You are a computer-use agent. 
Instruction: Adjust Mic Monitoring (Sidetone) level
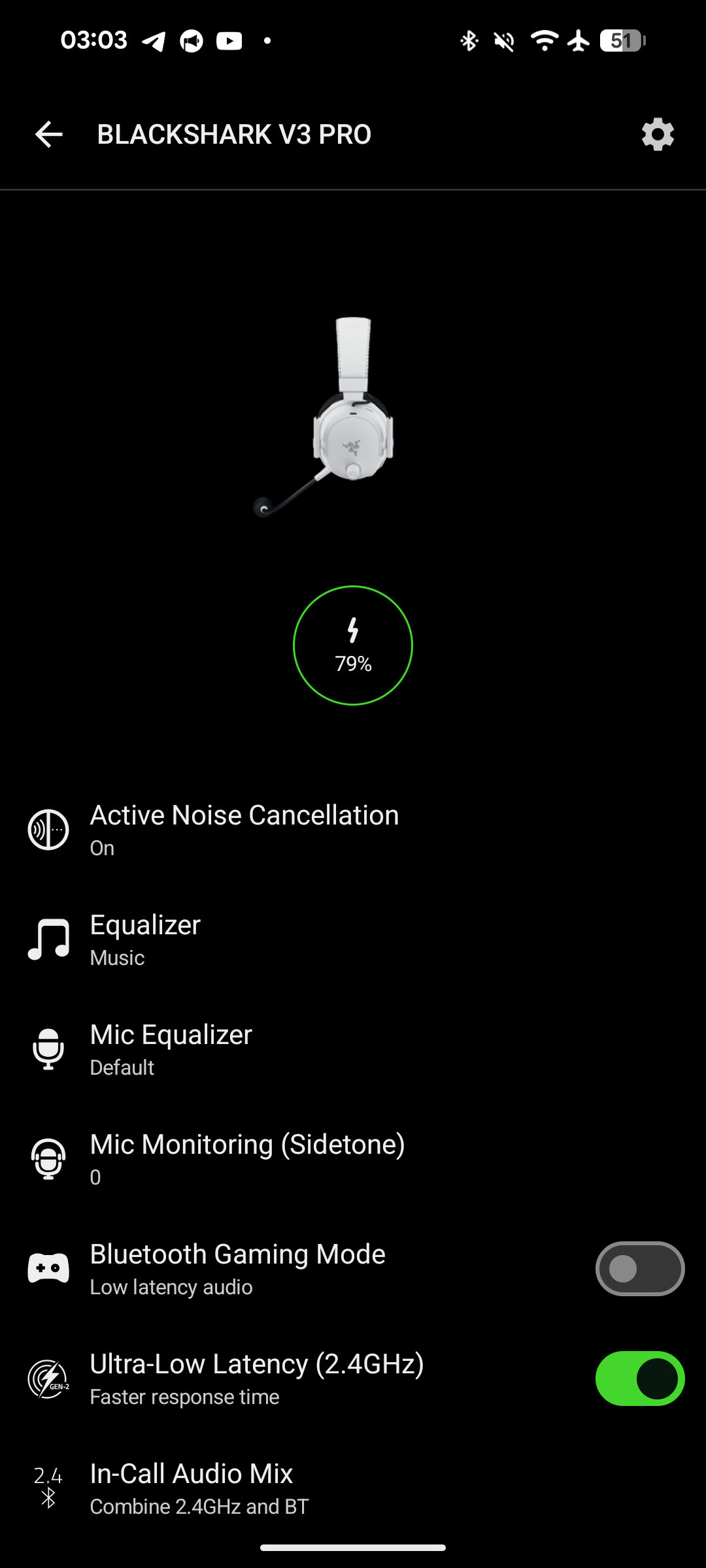pos(247,1158)
